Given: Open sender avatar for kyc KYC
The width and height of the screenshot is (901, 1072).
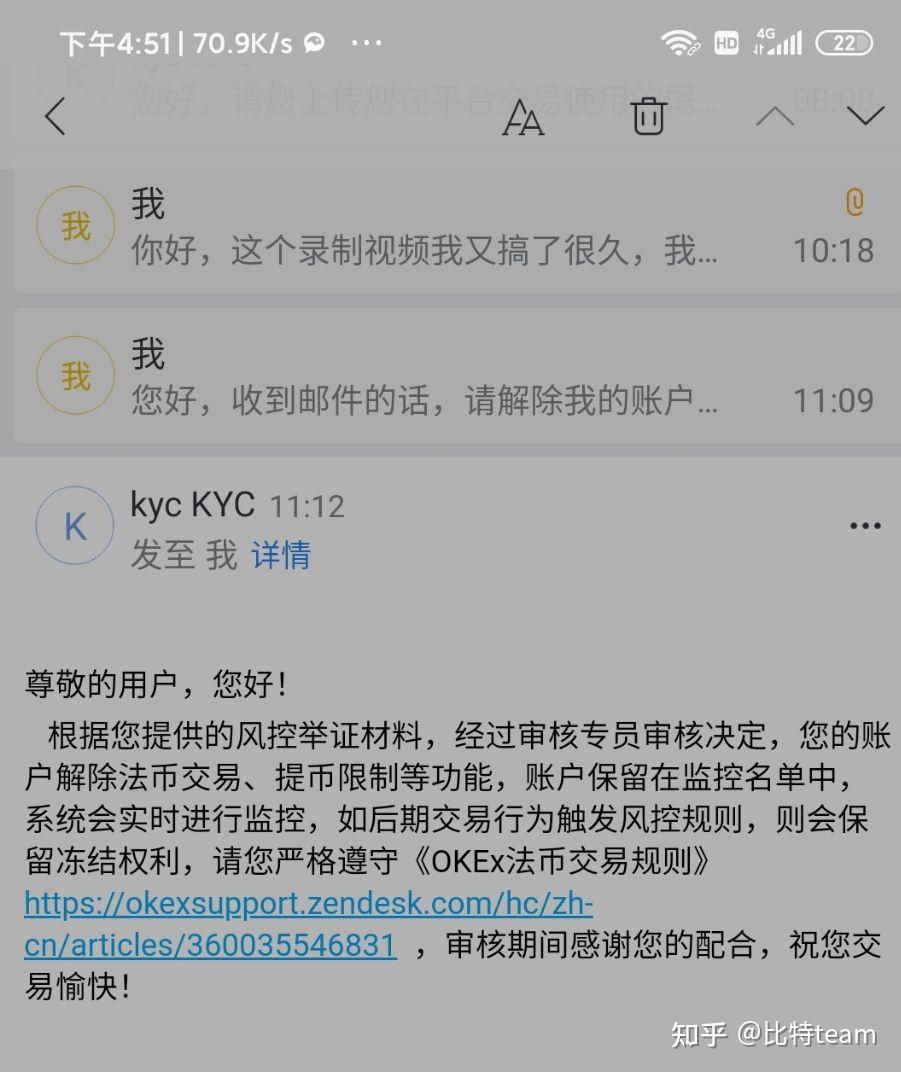Looking at the screenshot, I should (74, 525).
